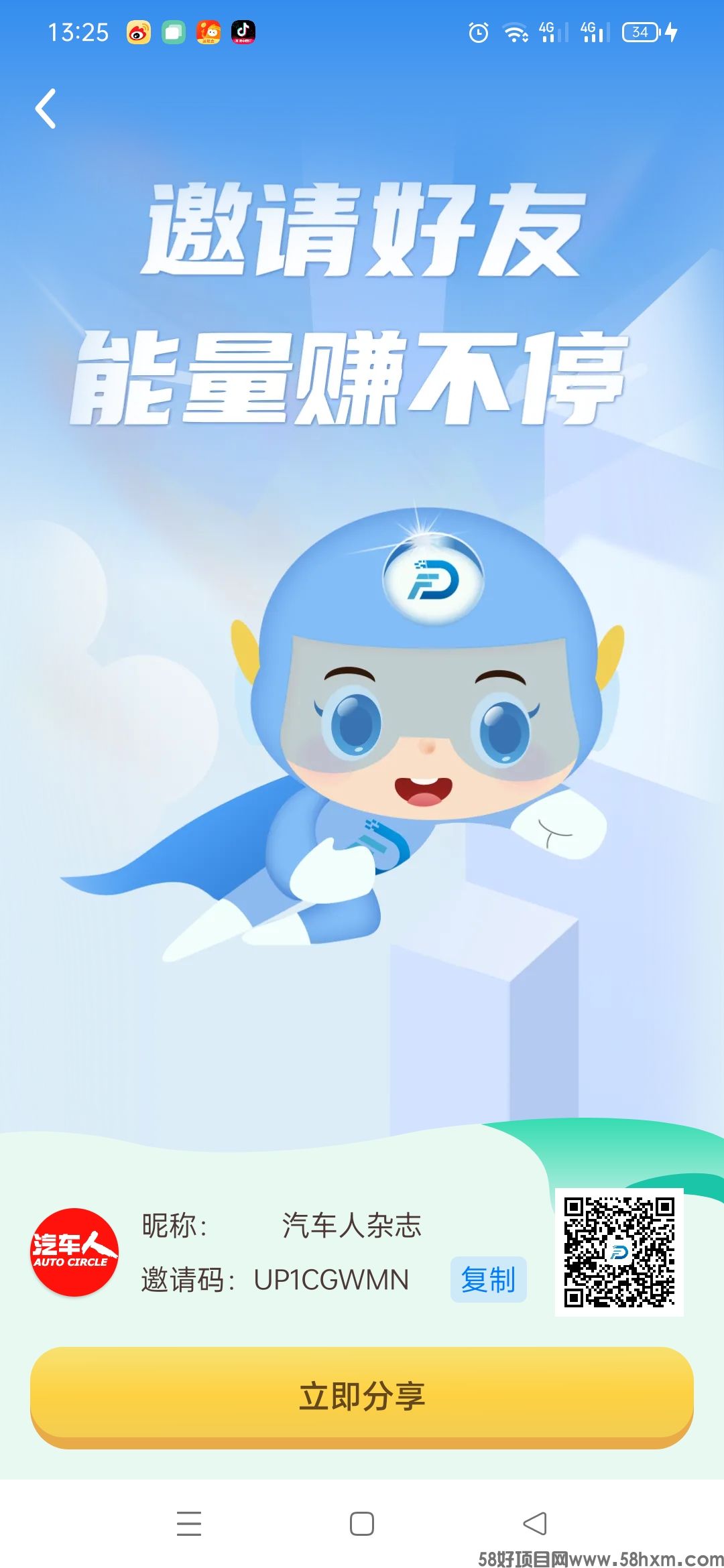Open recent apps from the navigation bar

(x=189, y=1523)
